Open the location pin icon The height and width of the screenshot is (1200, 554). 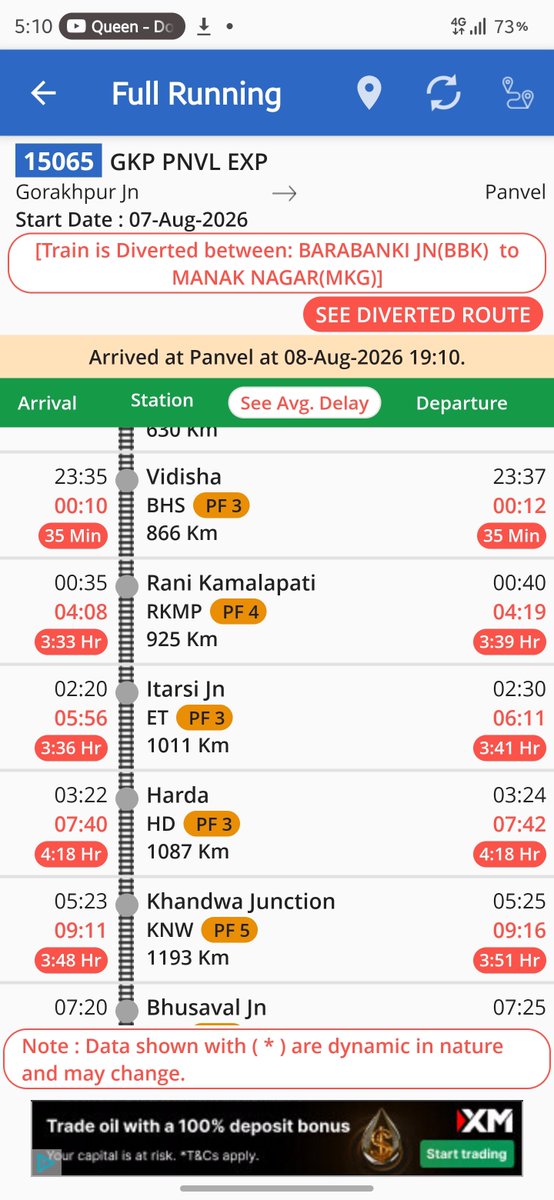[x=369, y=94]
